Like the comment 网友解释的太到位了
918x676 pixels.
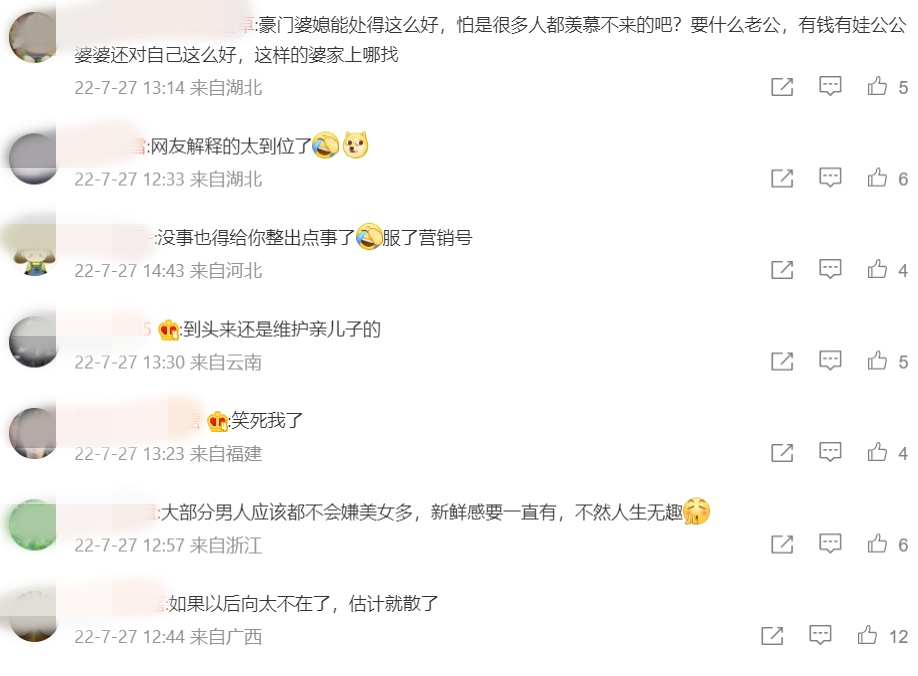click(877, 179)
